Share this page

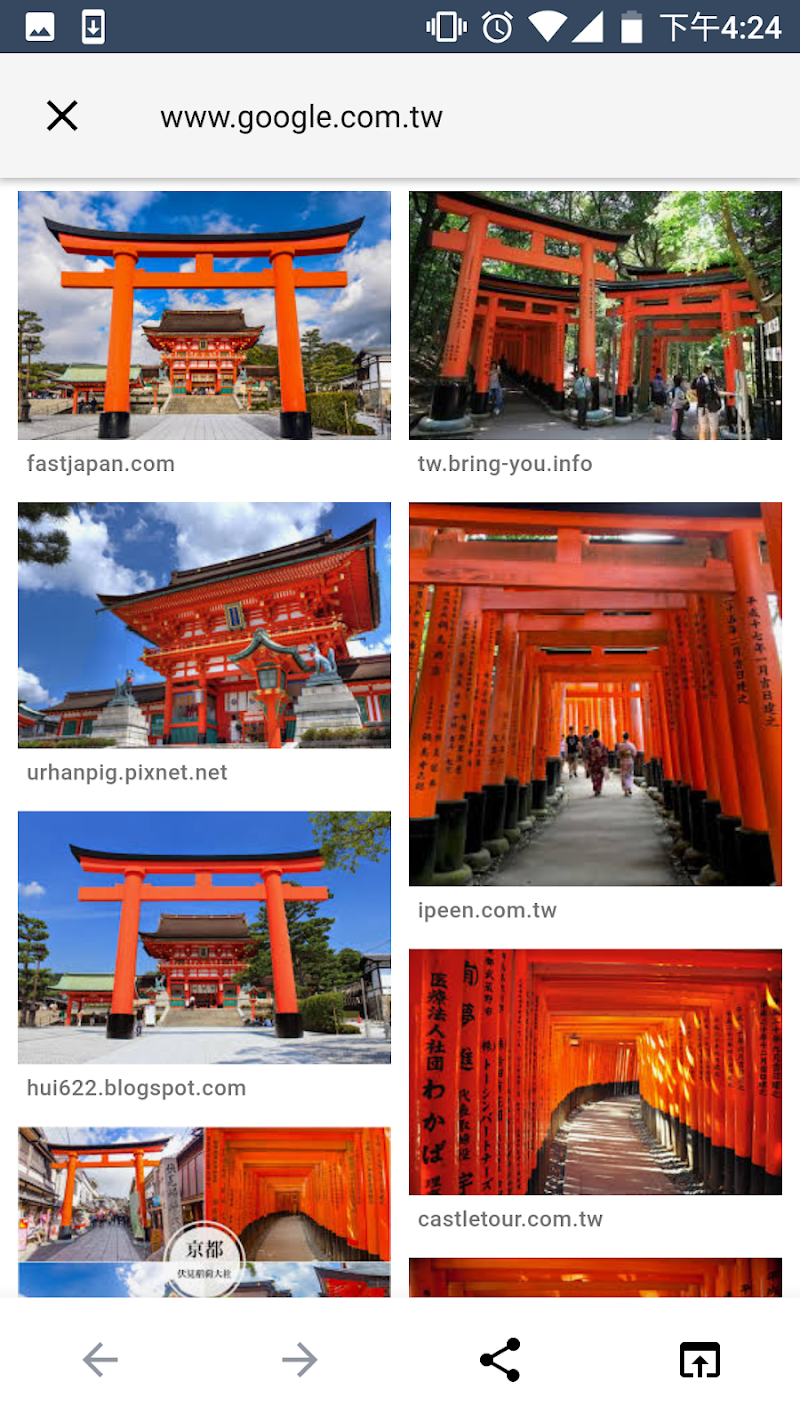(x=500, y=1360)
